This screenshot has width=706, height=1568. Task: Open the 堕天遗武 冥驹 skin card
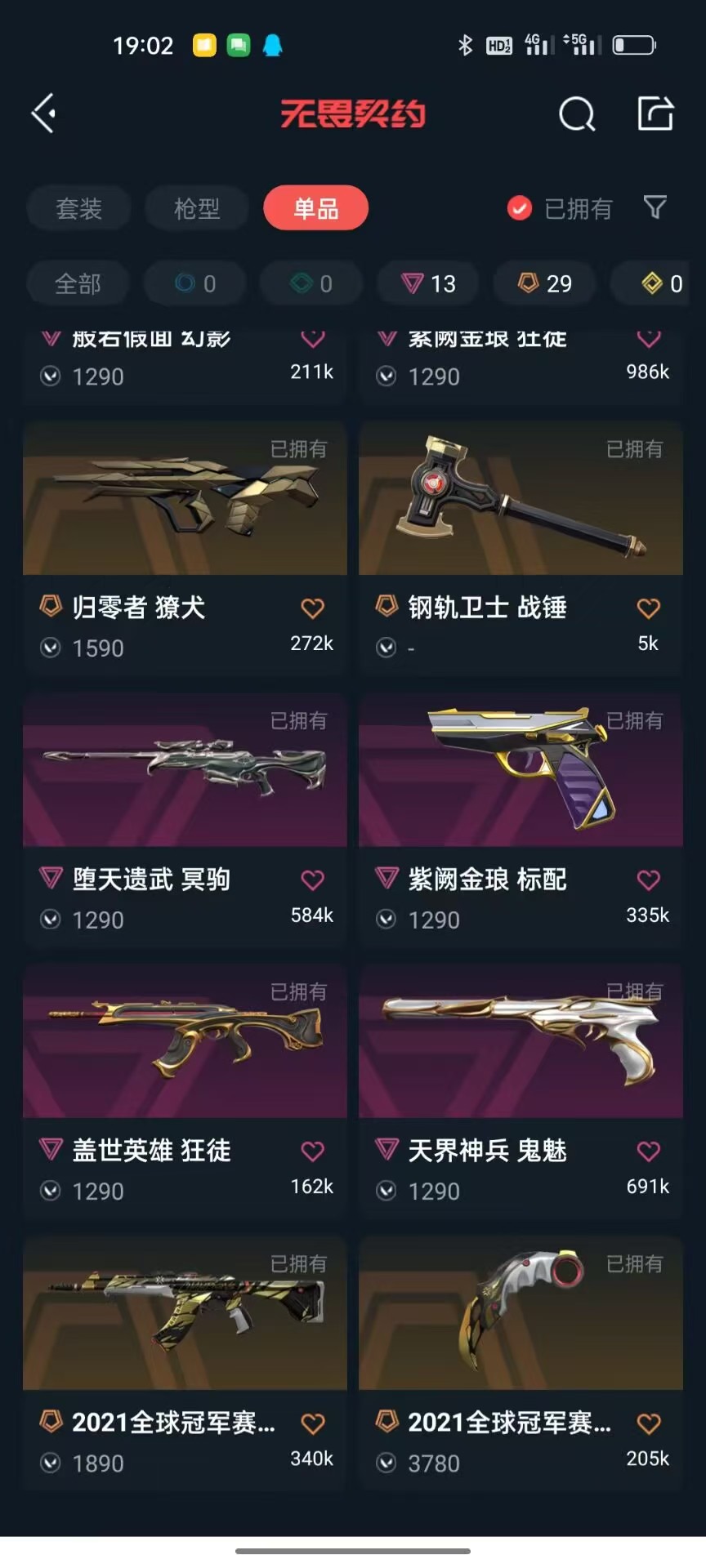pyautogui.click(x=185, y=819)
